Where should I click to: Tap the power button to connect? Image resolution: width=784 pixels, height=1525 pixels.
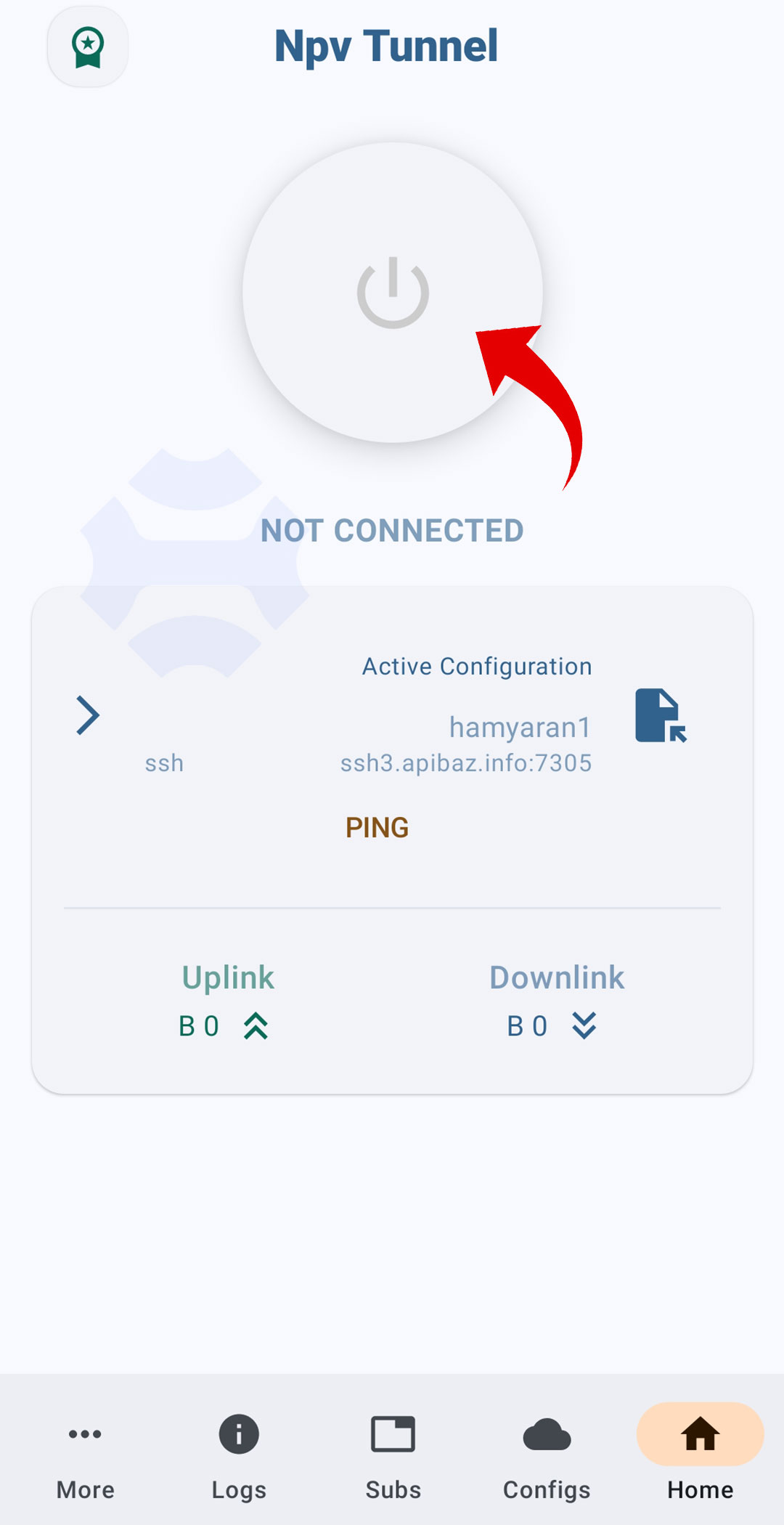tap(393, 293)
